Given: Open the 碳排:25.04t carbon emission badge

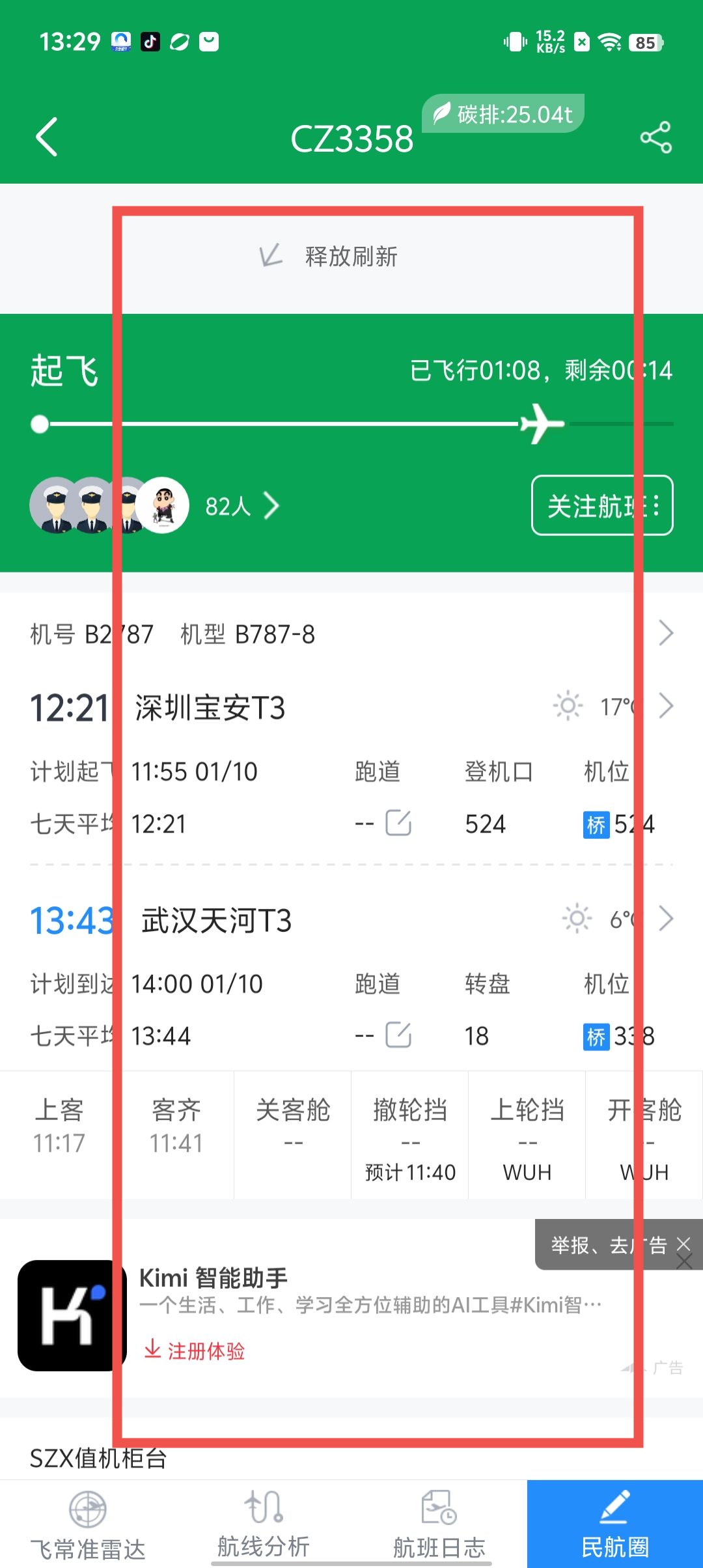Looking at the screenshot, I should point(503,114).
